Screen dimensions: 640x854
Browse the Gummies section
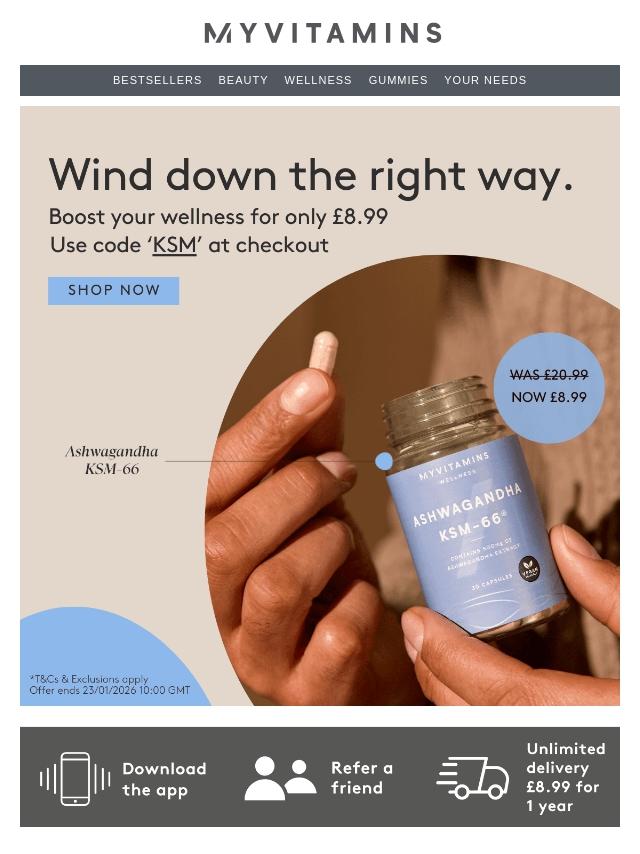(398, 80)
